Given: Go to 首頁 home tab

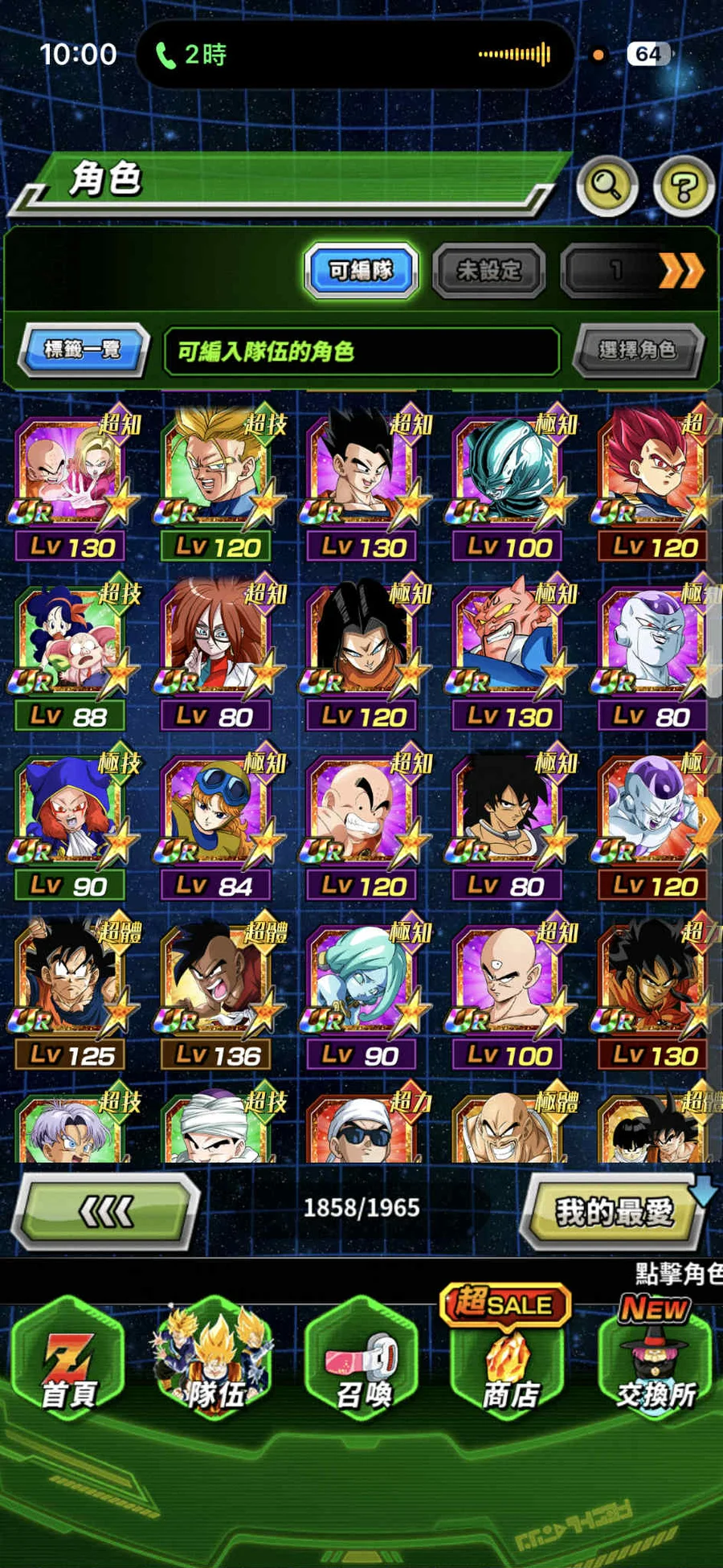Looking at the screenshot, I should pos(69,1362).
